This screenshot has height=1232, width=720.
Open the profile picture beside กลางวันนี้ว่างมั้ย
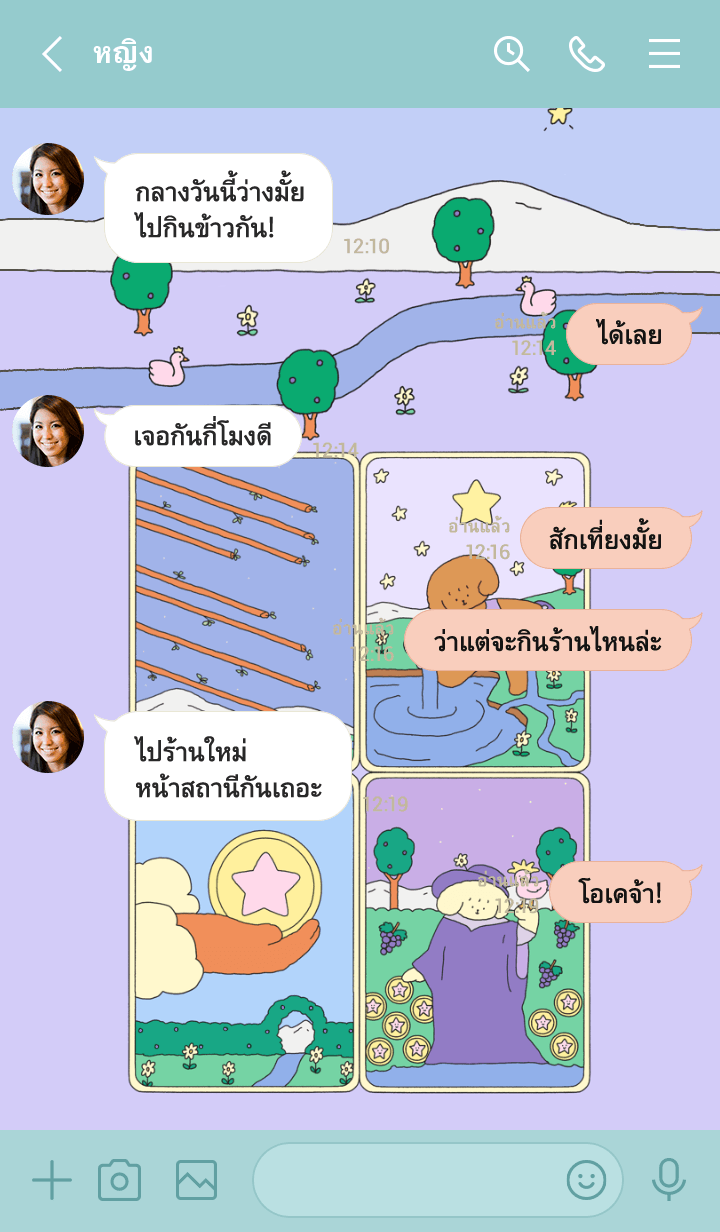48,179
